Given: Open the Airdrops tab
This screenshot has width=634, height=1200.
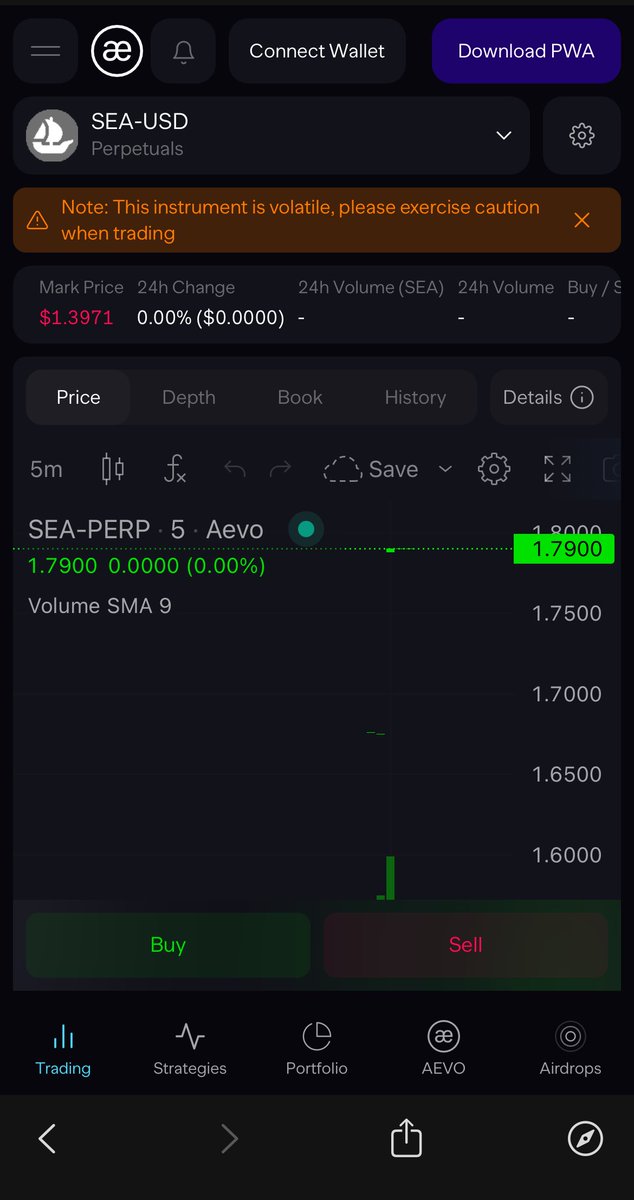Looking at the screenshot, I should click(570, 1048).
